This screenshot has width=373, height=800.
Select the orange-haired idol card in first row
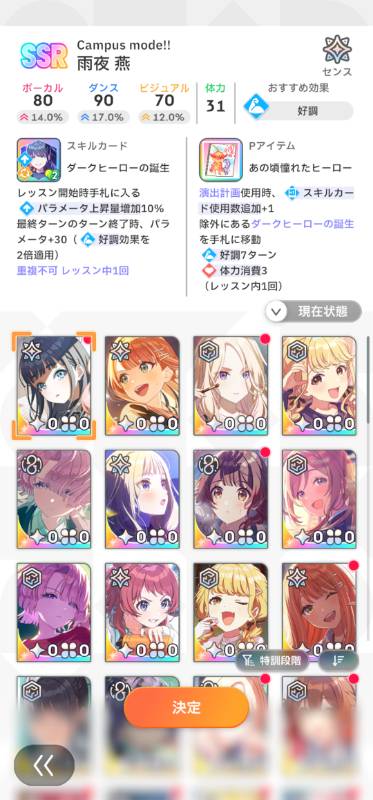(x=142, y=386)
